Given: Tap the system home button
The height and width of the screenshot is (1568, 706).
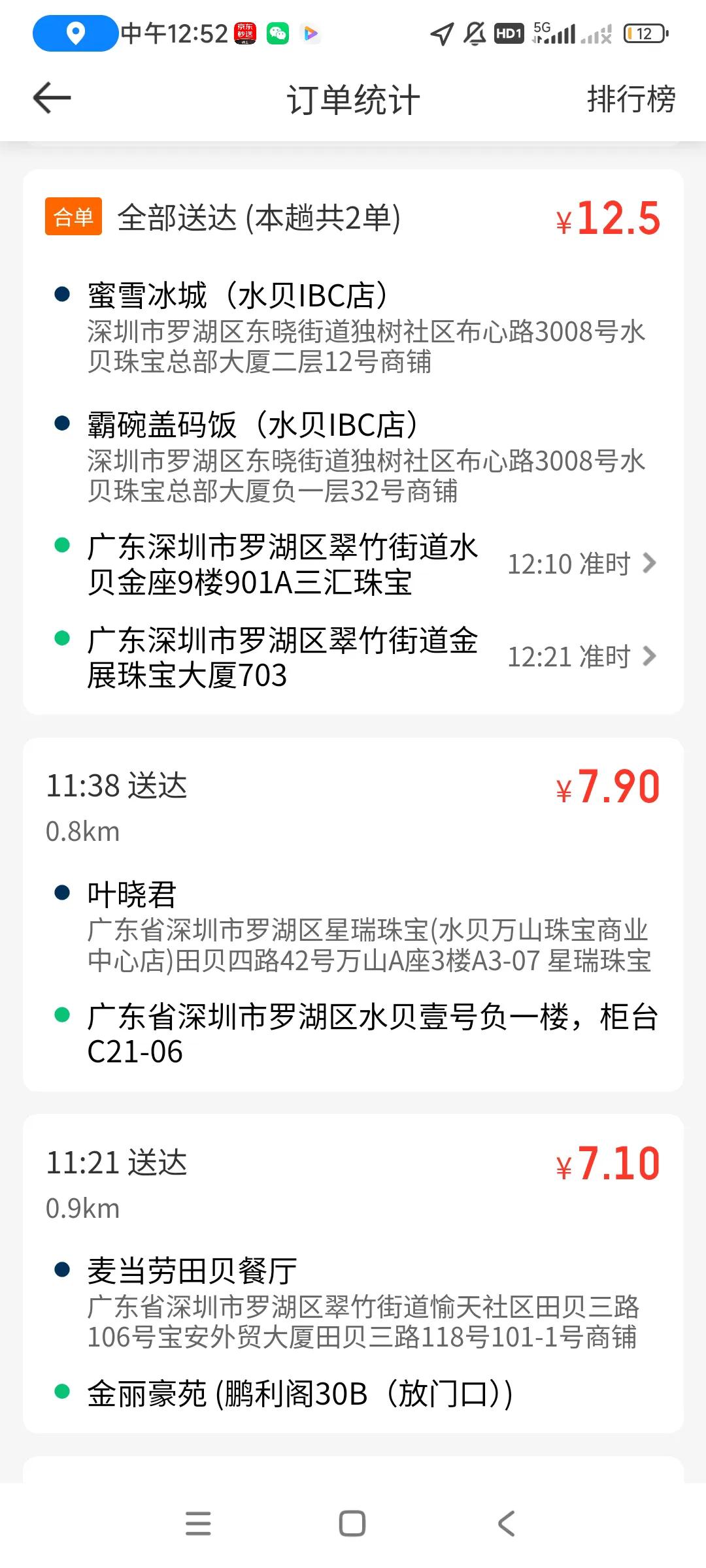Looking at the screenshot, I should coord(352,1524).
